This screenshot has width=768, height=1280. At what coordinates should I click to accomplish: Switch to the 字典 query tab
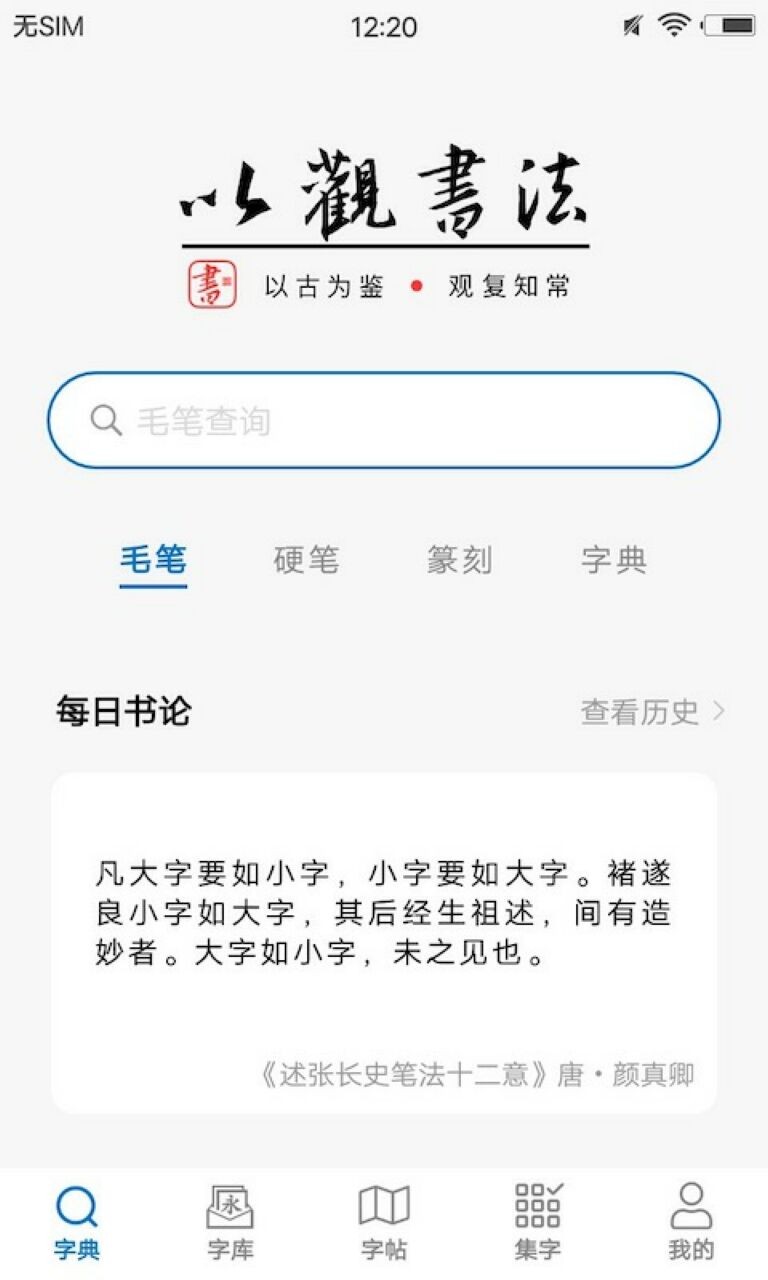point(617,561)
